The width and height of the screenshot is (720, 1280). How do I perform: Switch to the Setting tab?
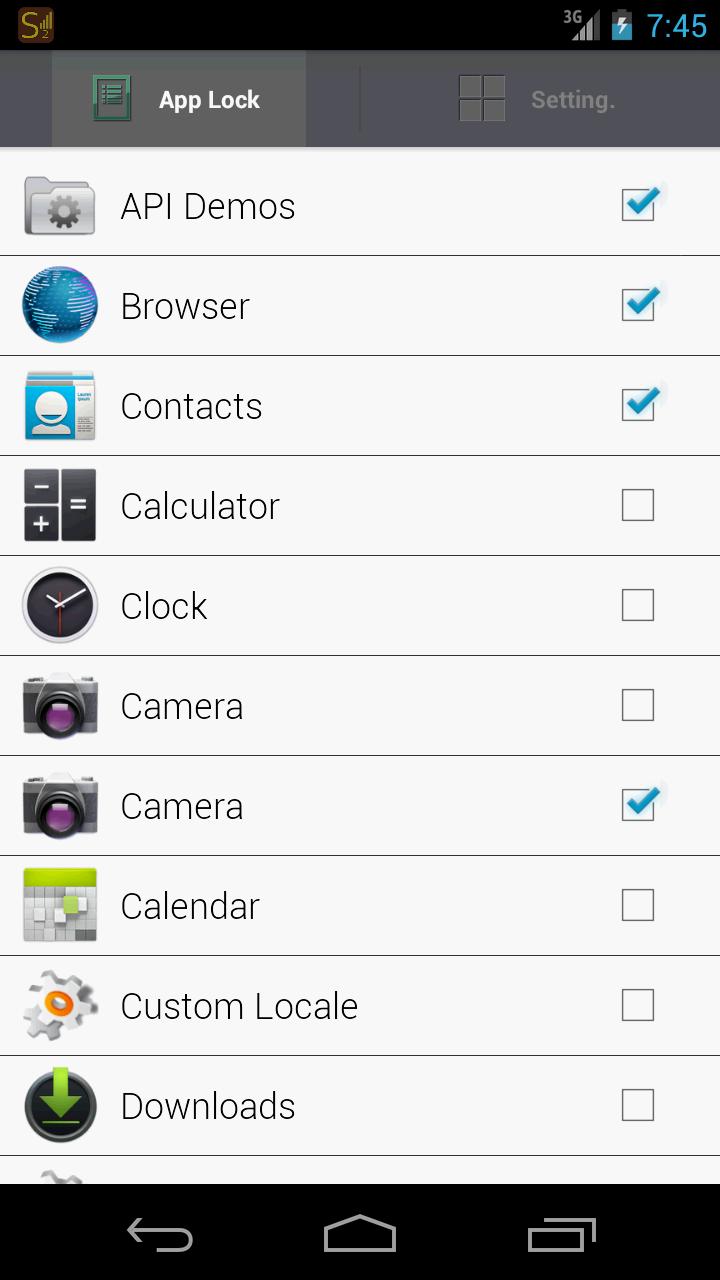coord(540,99)
